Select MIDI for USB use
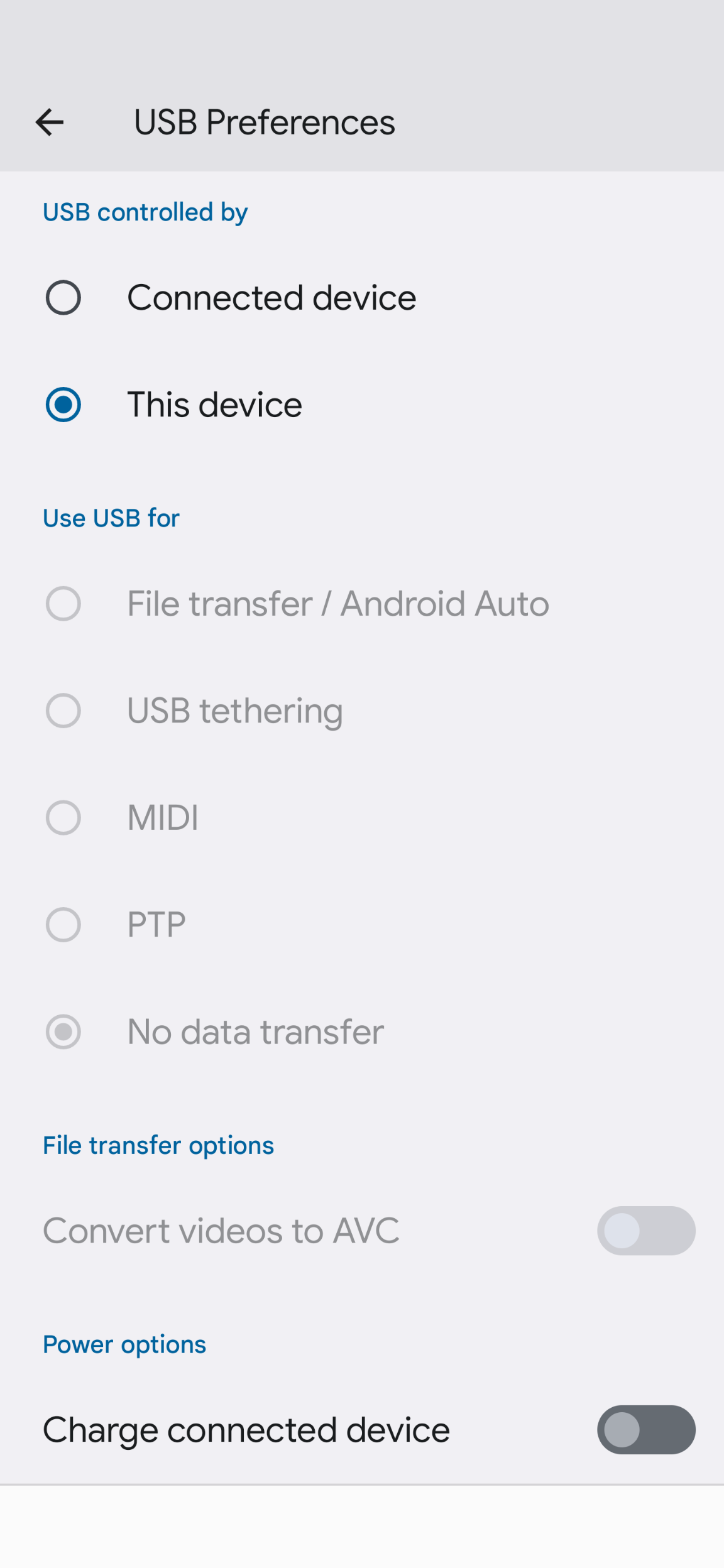This screenshot has width=724, height=1568. (362, 817)
